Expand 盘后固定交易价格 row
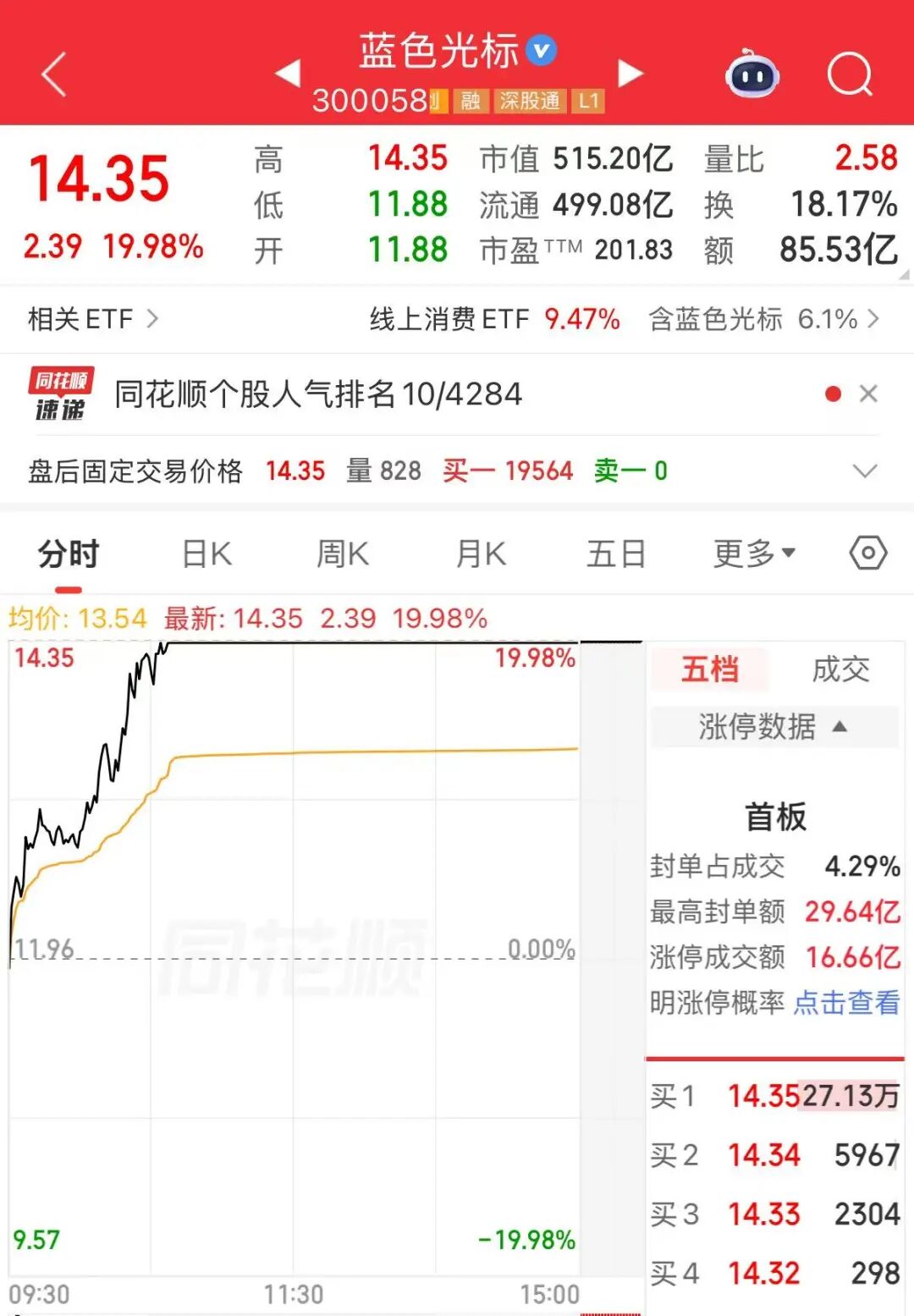Screen dimensions: 914x1316 tap(865, 471)
